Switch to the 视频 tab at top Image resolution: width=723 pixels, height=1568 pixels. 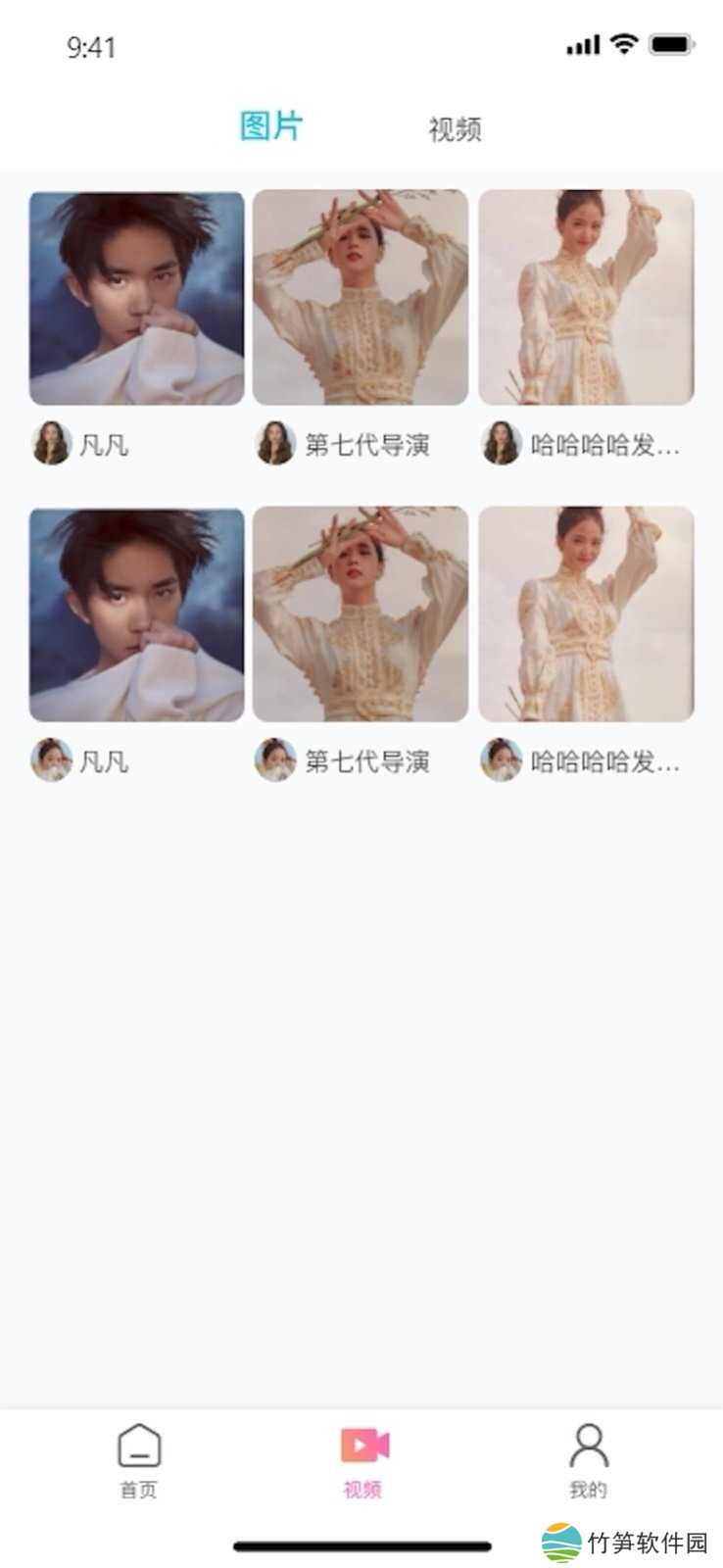pos(455,129)
